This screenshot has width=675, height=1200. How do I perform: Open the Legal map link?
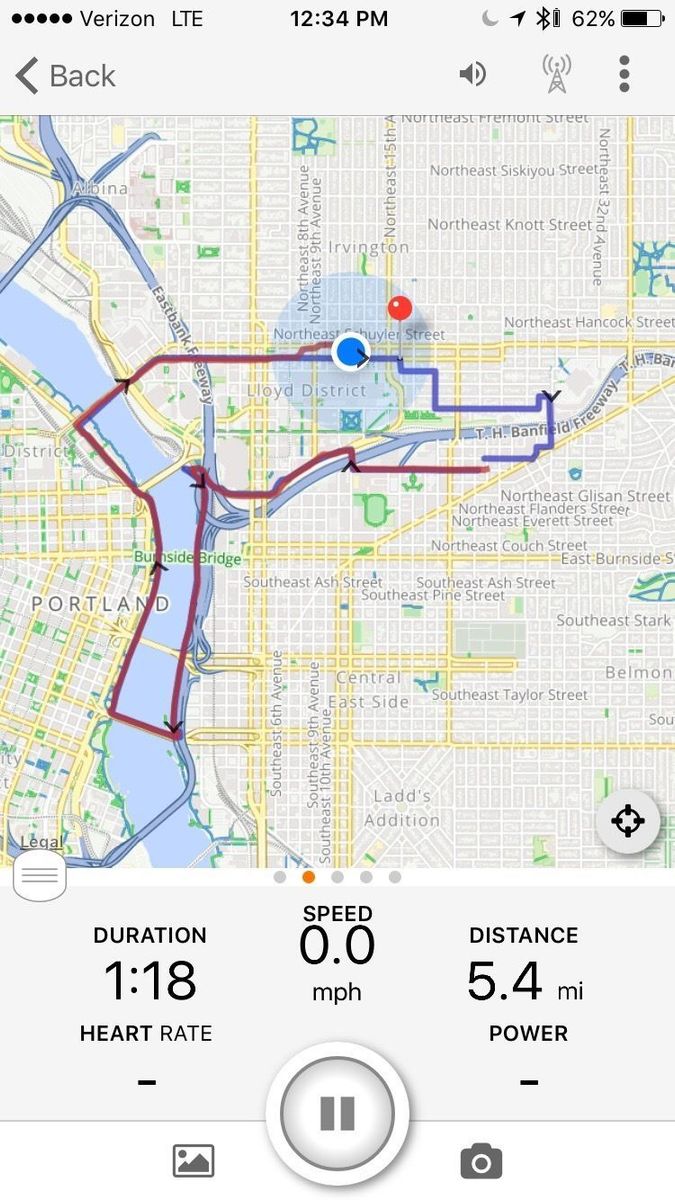click(41, 842)
